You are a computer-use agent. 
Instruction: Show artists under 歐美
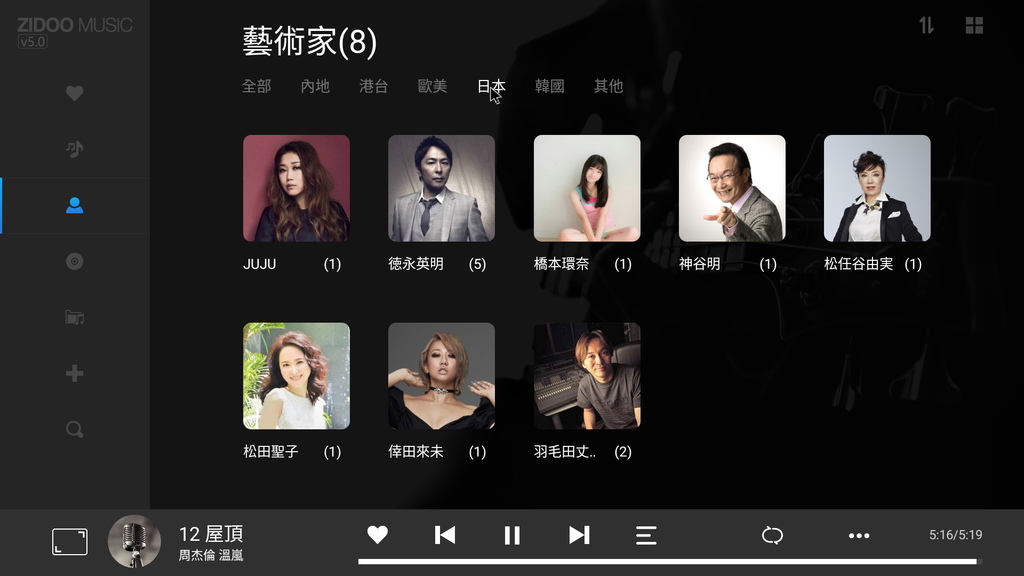[432, 86]
